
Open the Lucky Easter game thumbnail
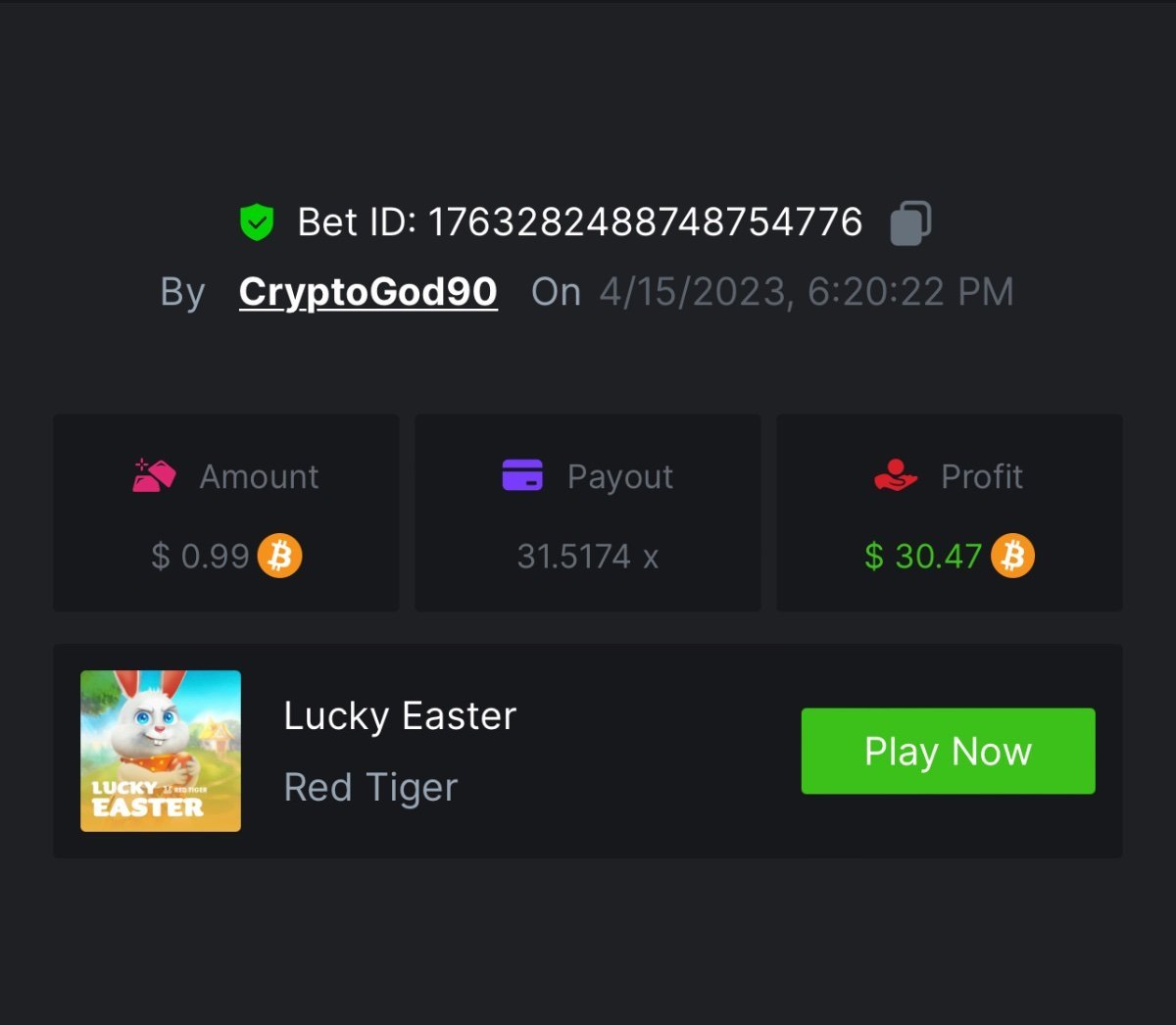click(161, 752)
